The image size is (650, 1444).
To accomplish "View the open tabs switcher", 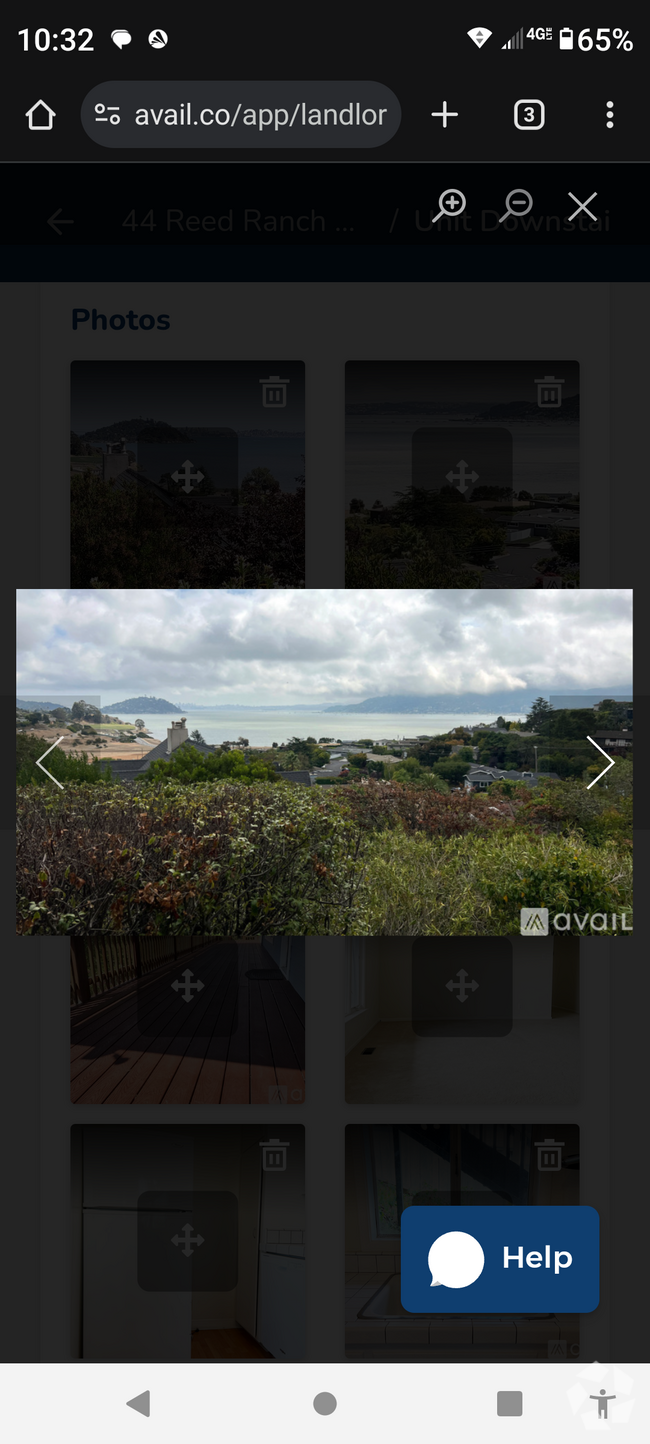I will point(529,115).
